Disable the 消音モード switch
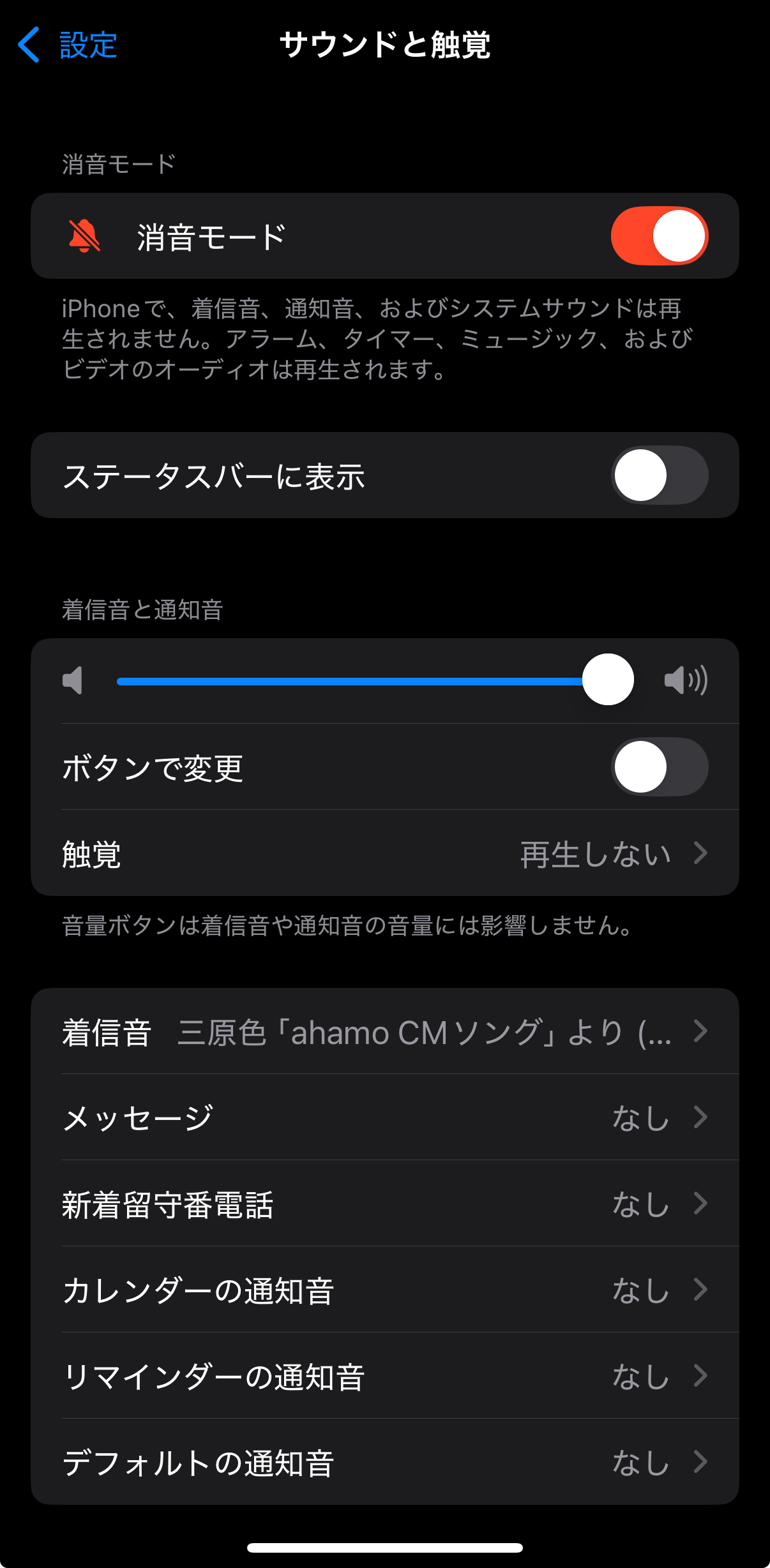This screenshot has width=770, height=1568. pos(658,236)
